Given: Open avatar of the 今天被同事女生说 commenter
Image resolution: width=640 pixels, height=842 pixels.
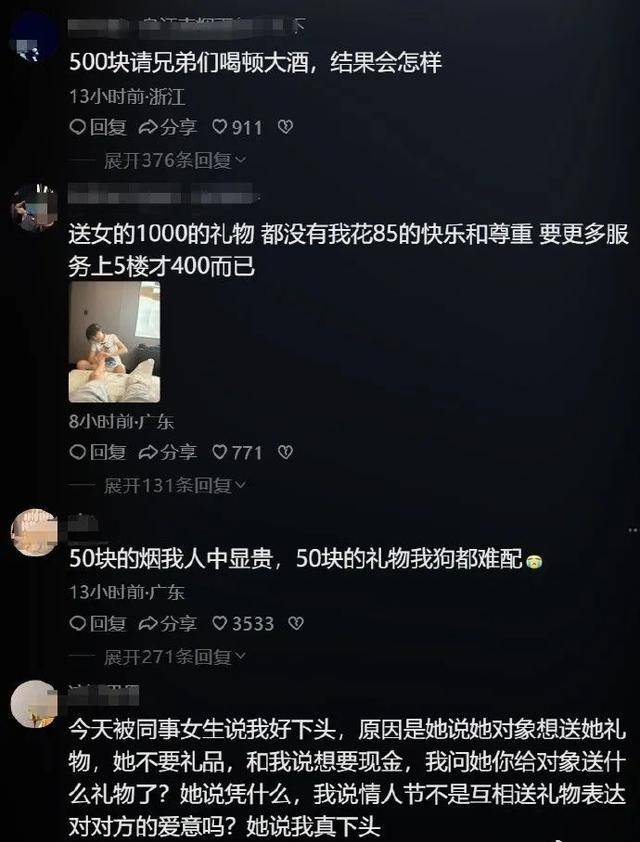Looking at the screenshot, I should click(x=34, y=704).
